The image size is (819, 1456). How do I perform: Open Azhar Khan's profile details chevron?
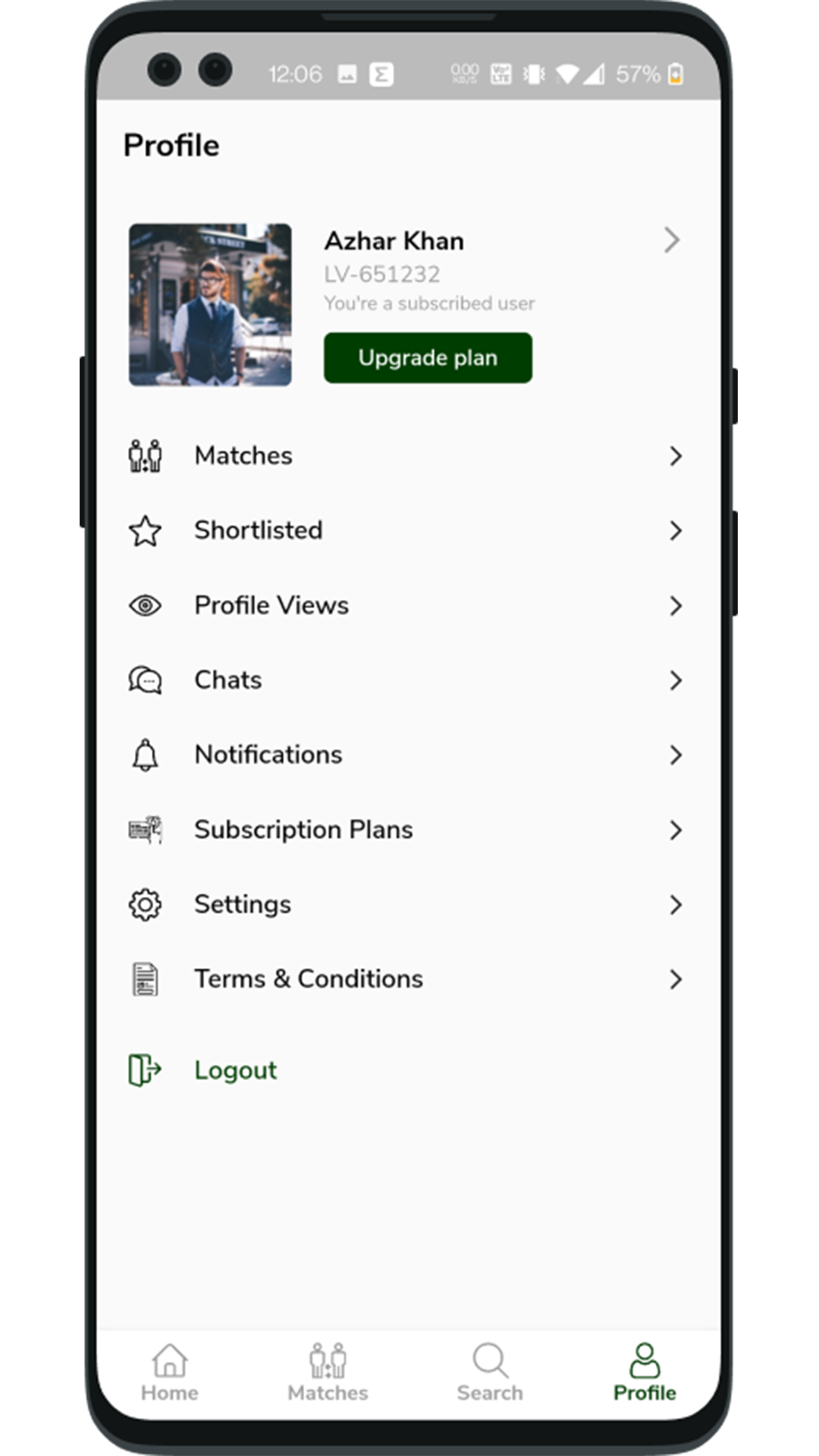pyautogui.click(x=671, y=240)
